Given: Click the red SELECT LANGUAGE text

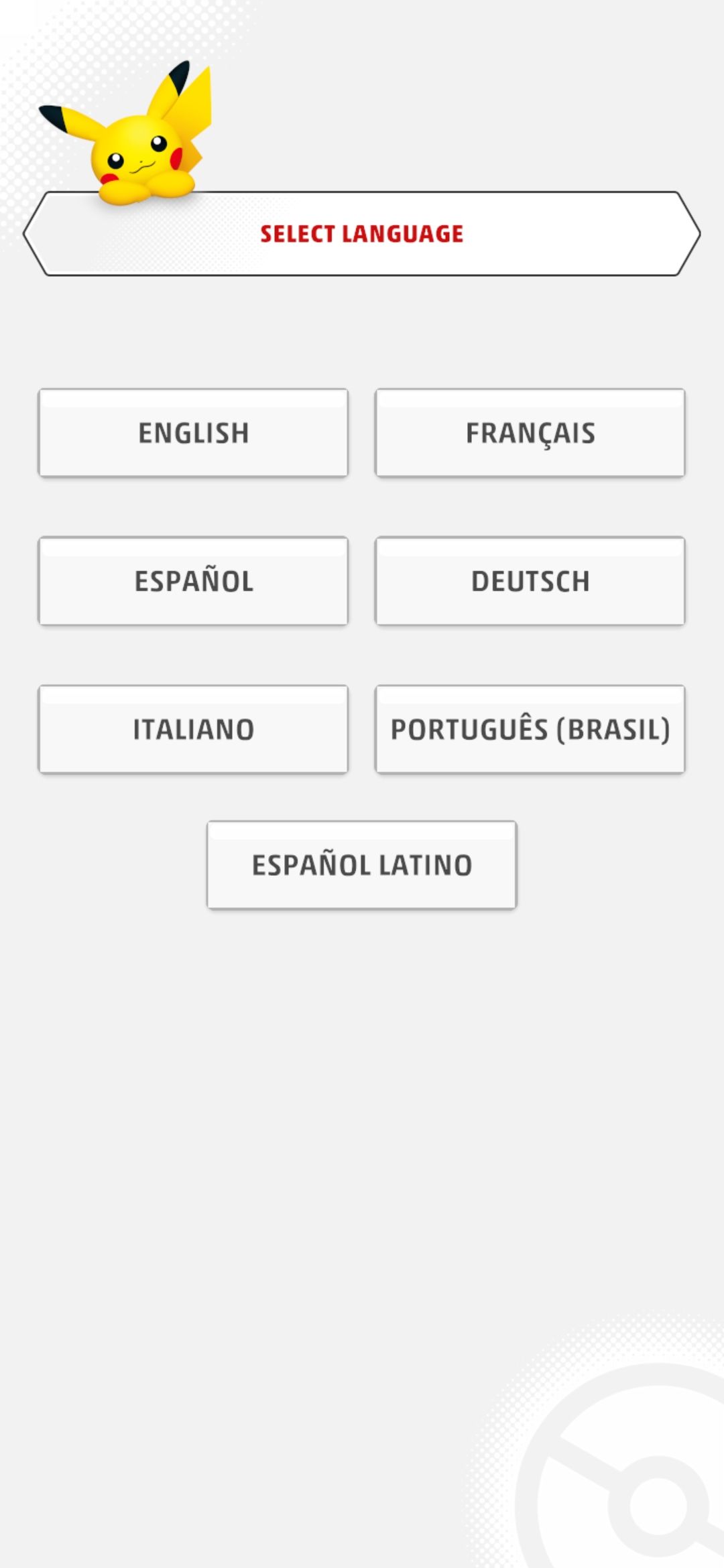Looking at the screenshot, I should click(362, 233).
